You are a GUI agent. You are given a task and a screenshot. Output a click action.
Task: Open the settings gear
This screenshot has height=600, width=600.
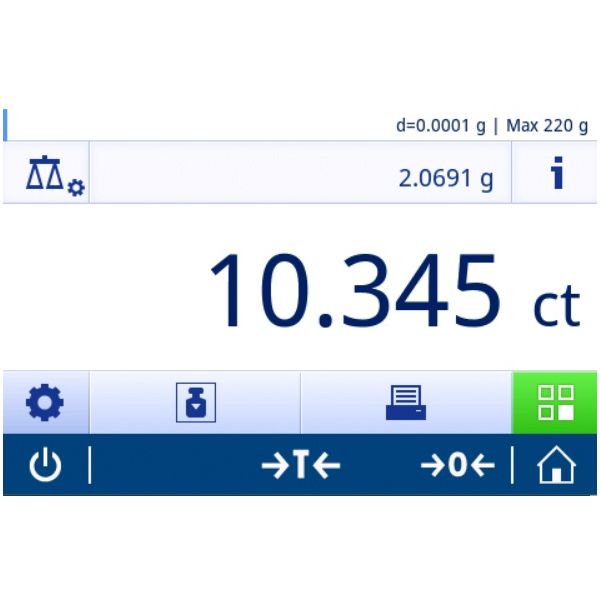point(45,403)
